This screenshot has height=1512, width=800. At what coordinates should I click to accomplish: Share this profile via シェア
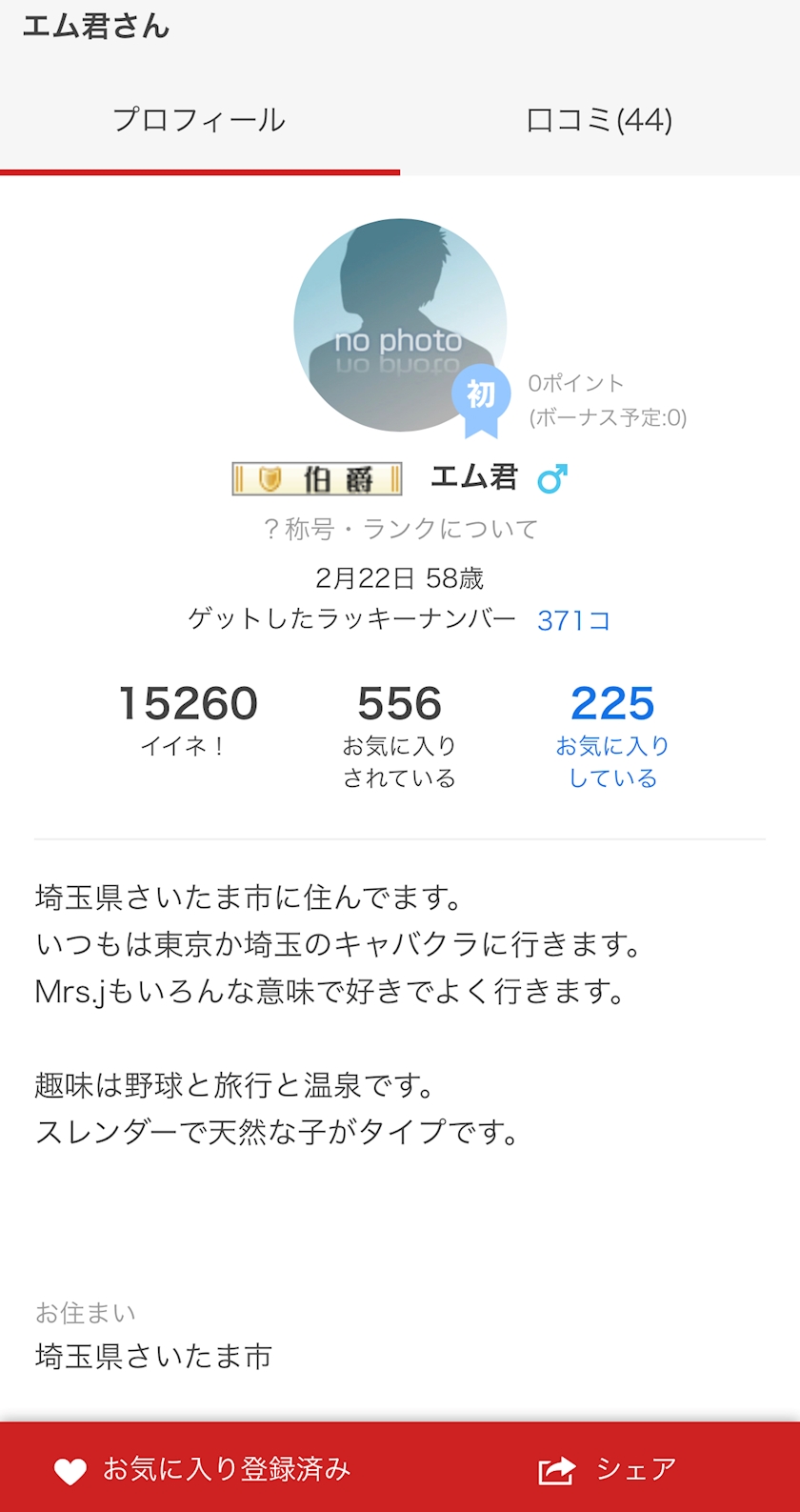pyautogui.click(x=608, y=1469)
